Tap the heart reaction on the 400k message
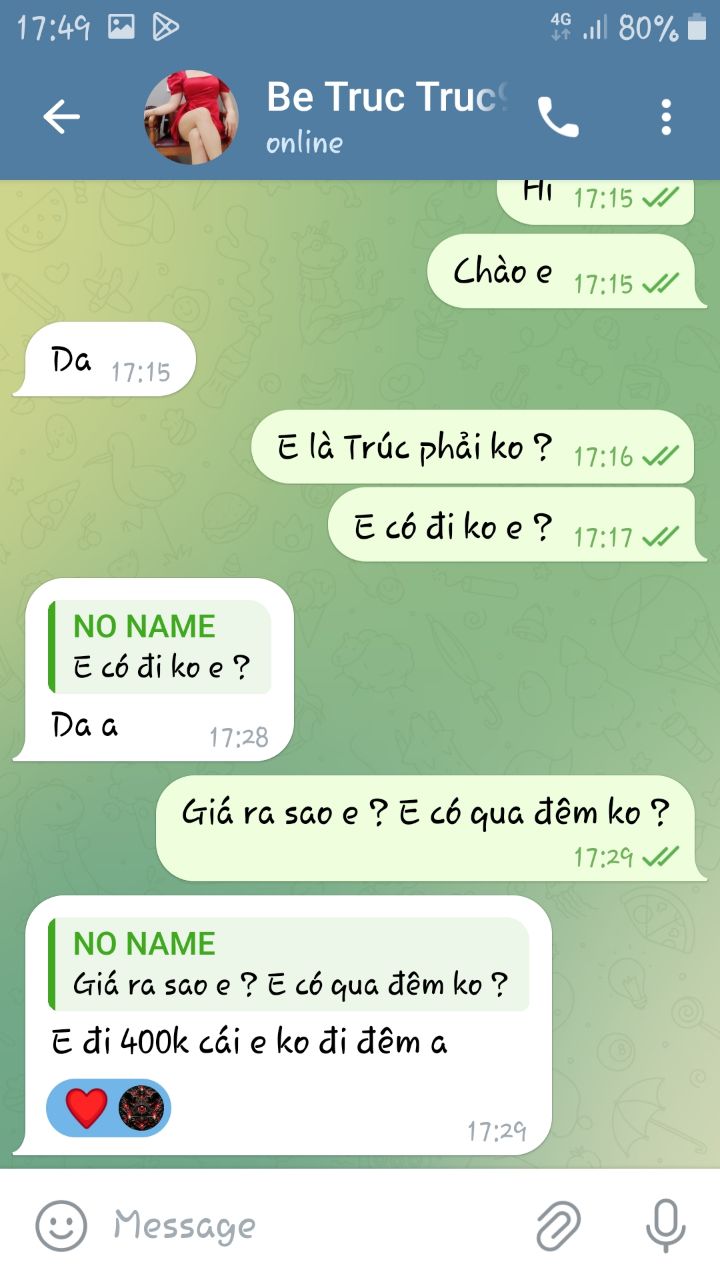This screenshot has height=1280, width=720. pyautogui.click(x=87, y=1108)
